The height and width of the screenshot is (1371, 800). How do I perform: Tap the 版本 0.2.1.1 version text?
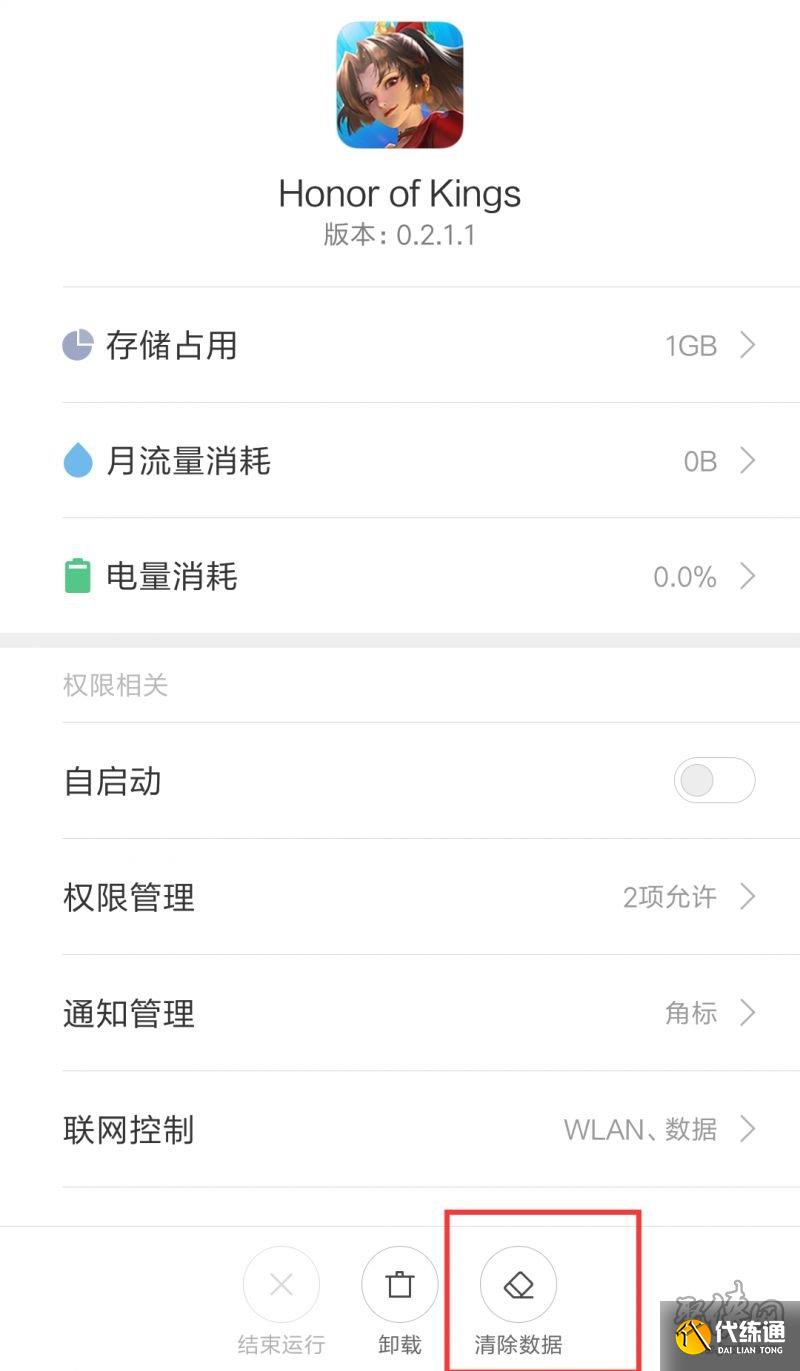[x=400, y=235]
